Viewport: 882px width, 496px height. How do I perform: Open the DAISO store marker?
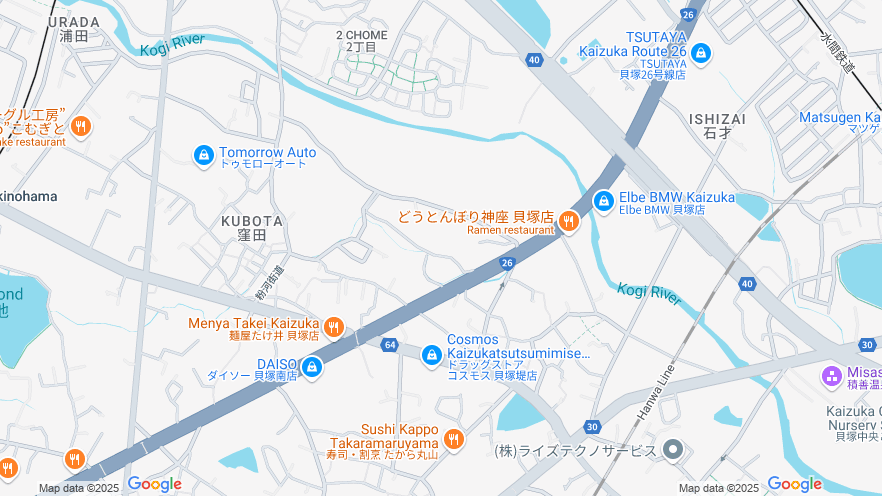tap(312, 368)
